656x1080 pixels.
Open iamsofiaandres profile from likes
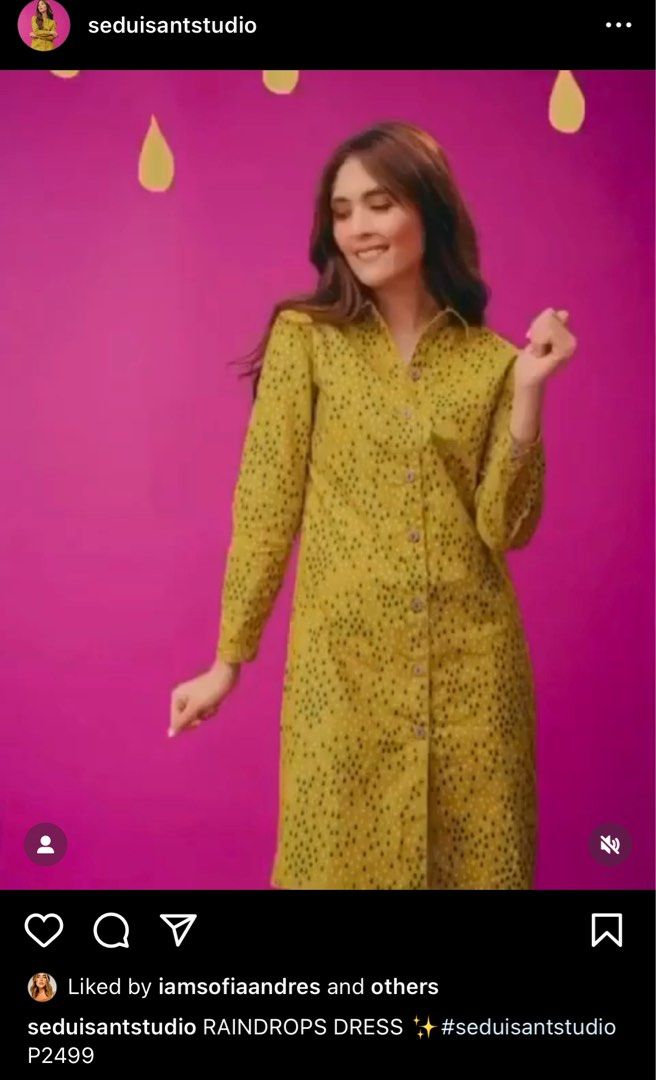pyautogui.click(x=238, y=987)
